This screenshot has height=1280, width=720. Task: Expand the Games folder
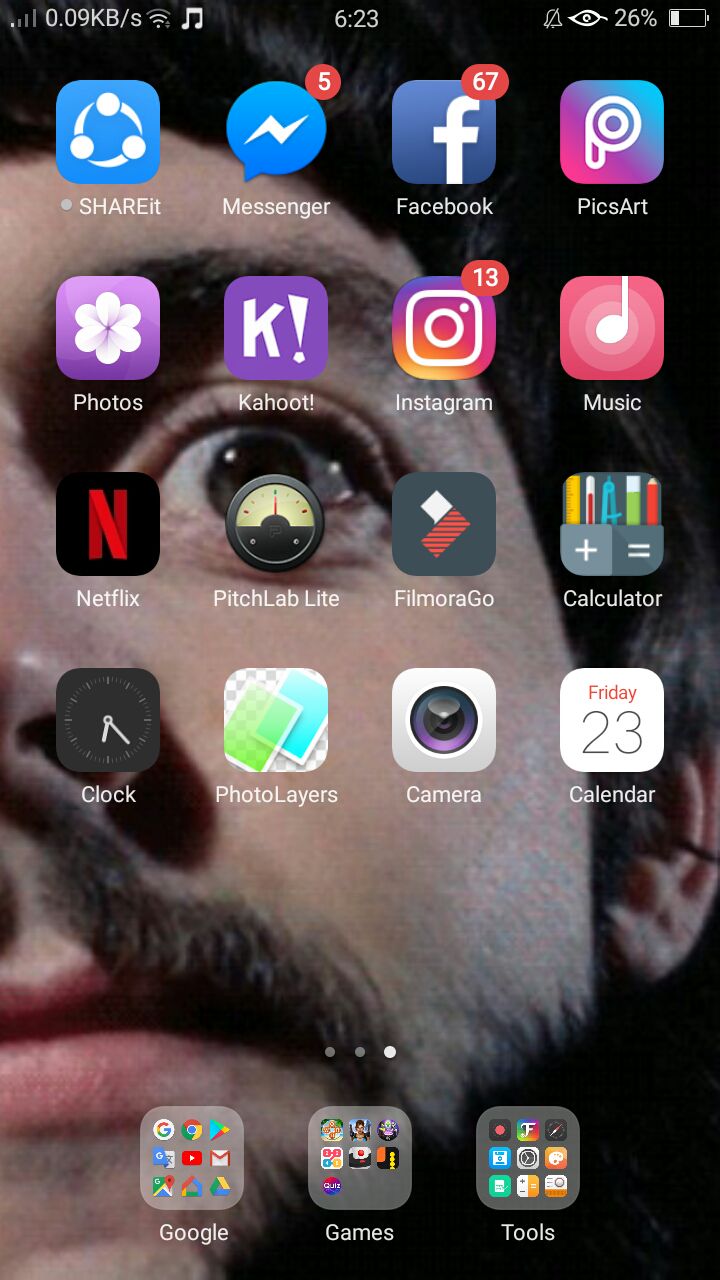(360, 1158)
